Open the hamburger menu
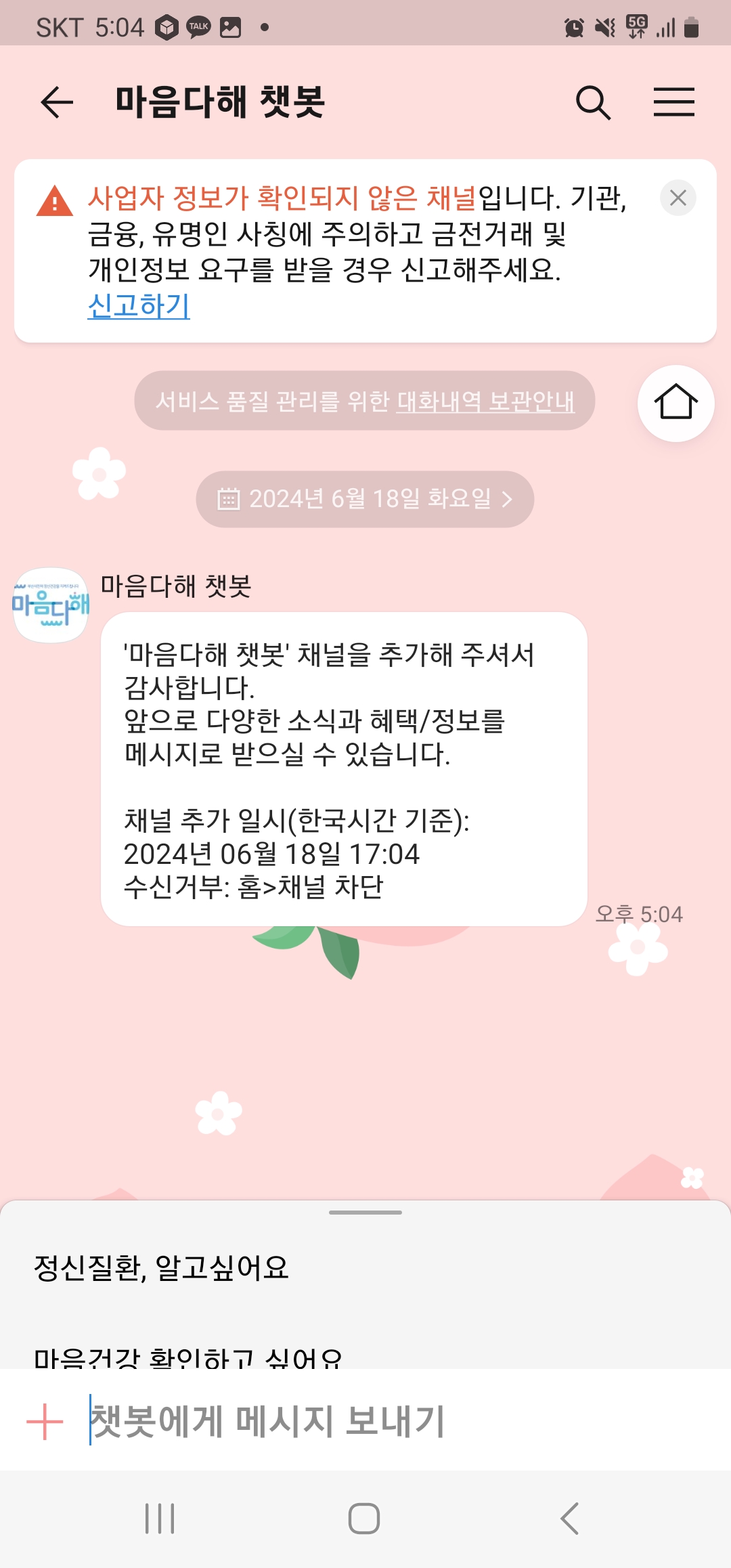The height and width of the screenshot is (1568, 731). pyautogui.click(x=673, y=103)
